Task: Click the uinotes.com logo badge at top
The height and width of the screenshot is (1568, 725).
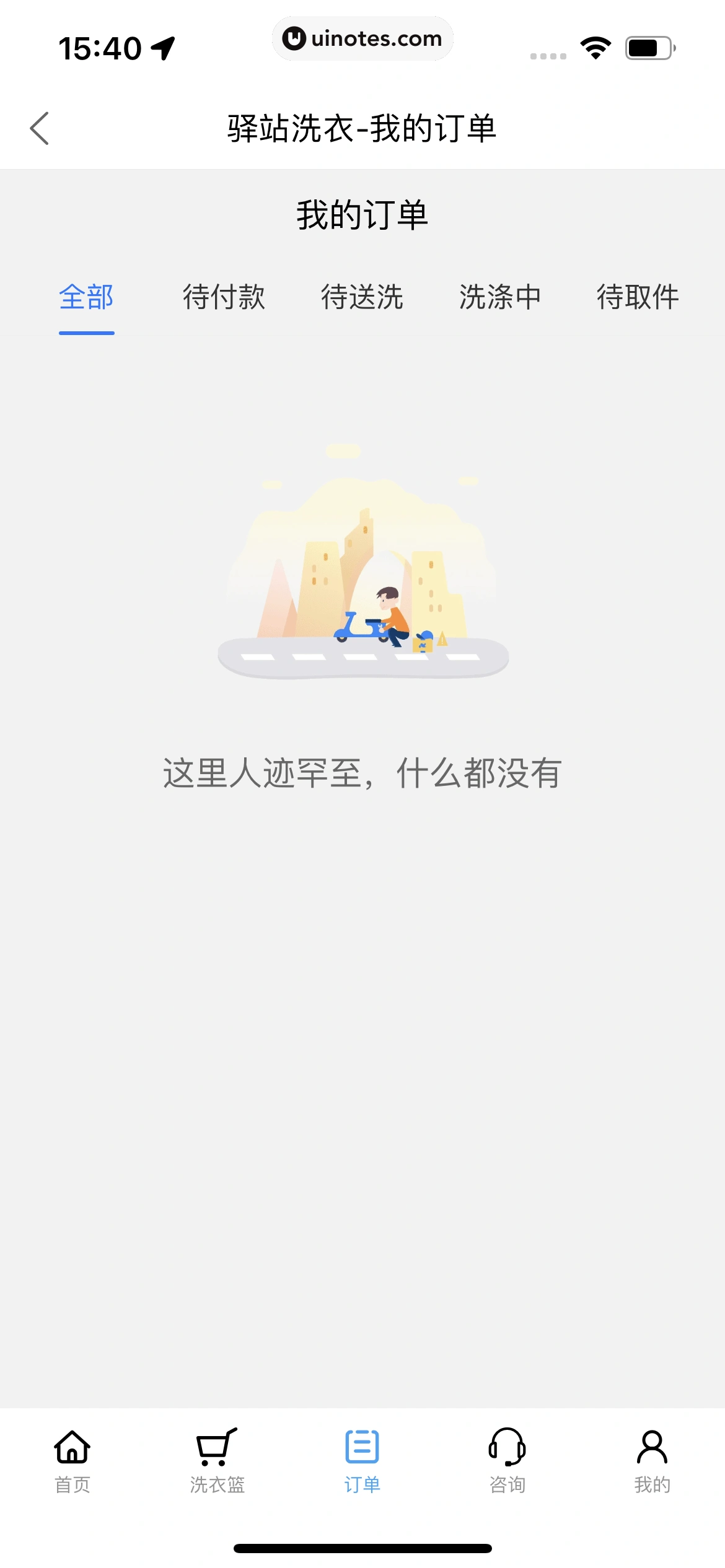Action: point(362,38)
